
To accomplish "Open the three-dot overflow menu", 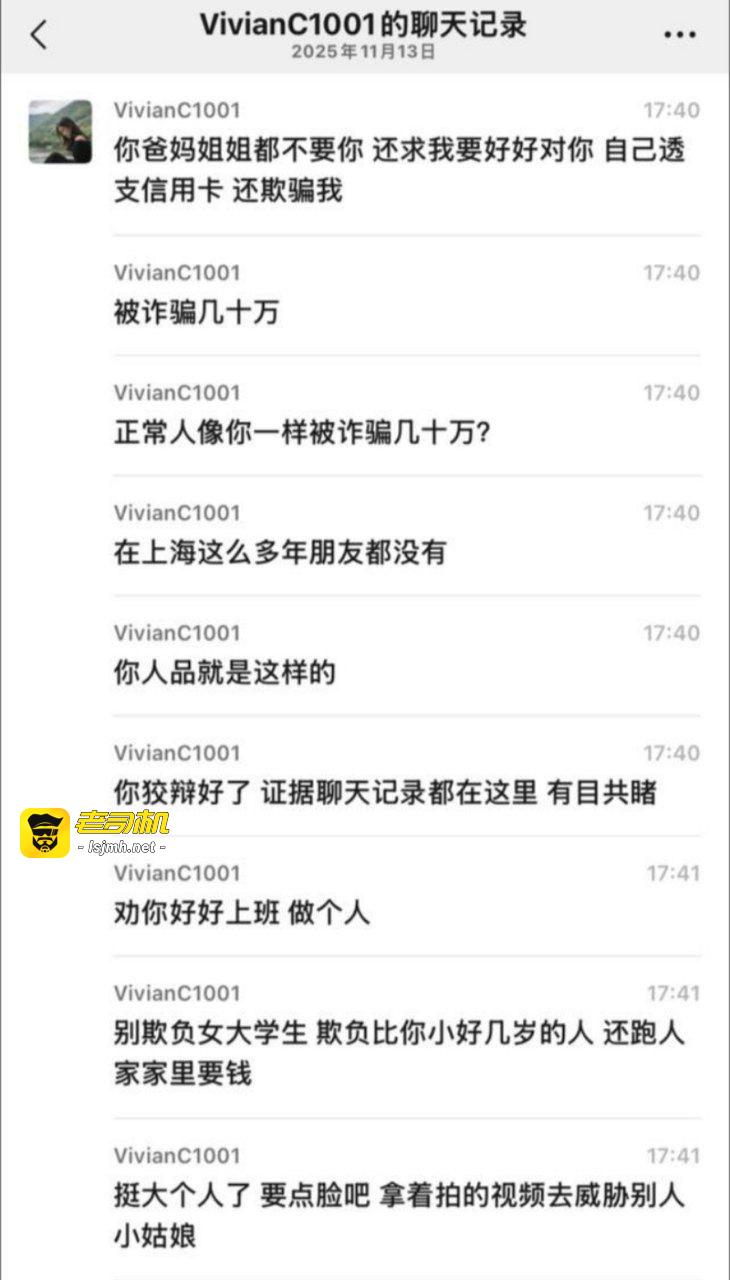I will point(679,35).
